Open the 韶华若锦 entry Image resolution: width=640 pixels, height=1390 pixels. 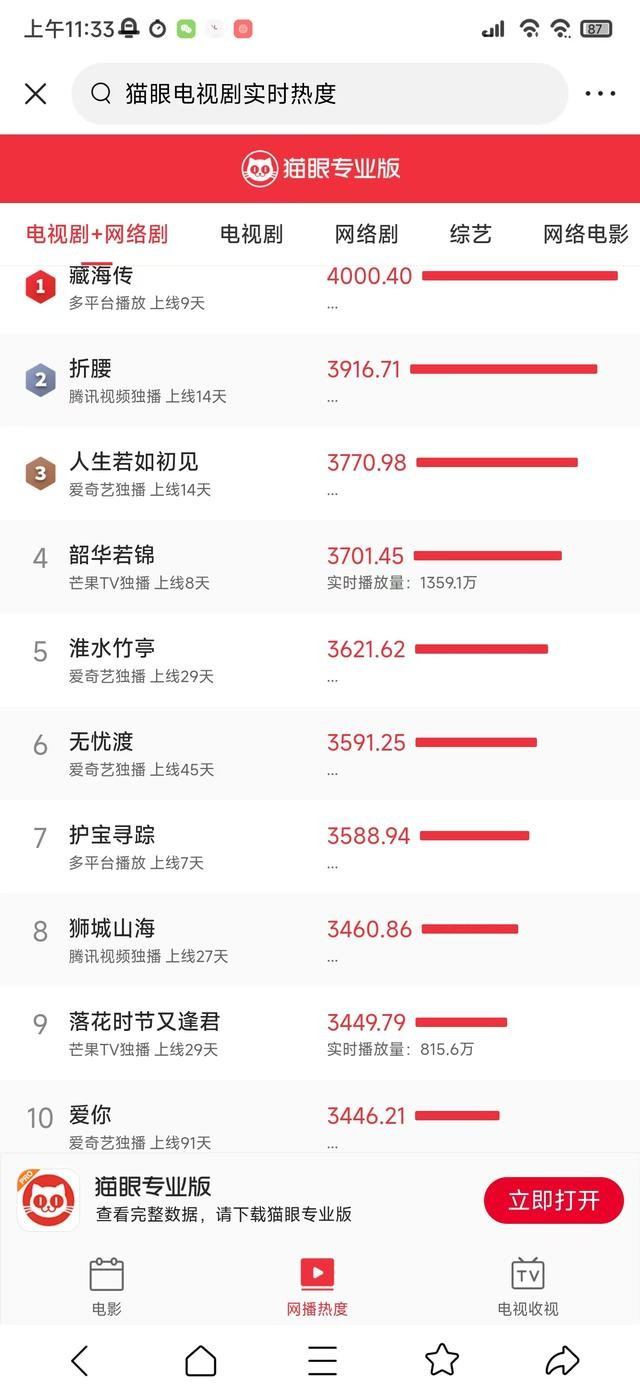click(320, 567)
